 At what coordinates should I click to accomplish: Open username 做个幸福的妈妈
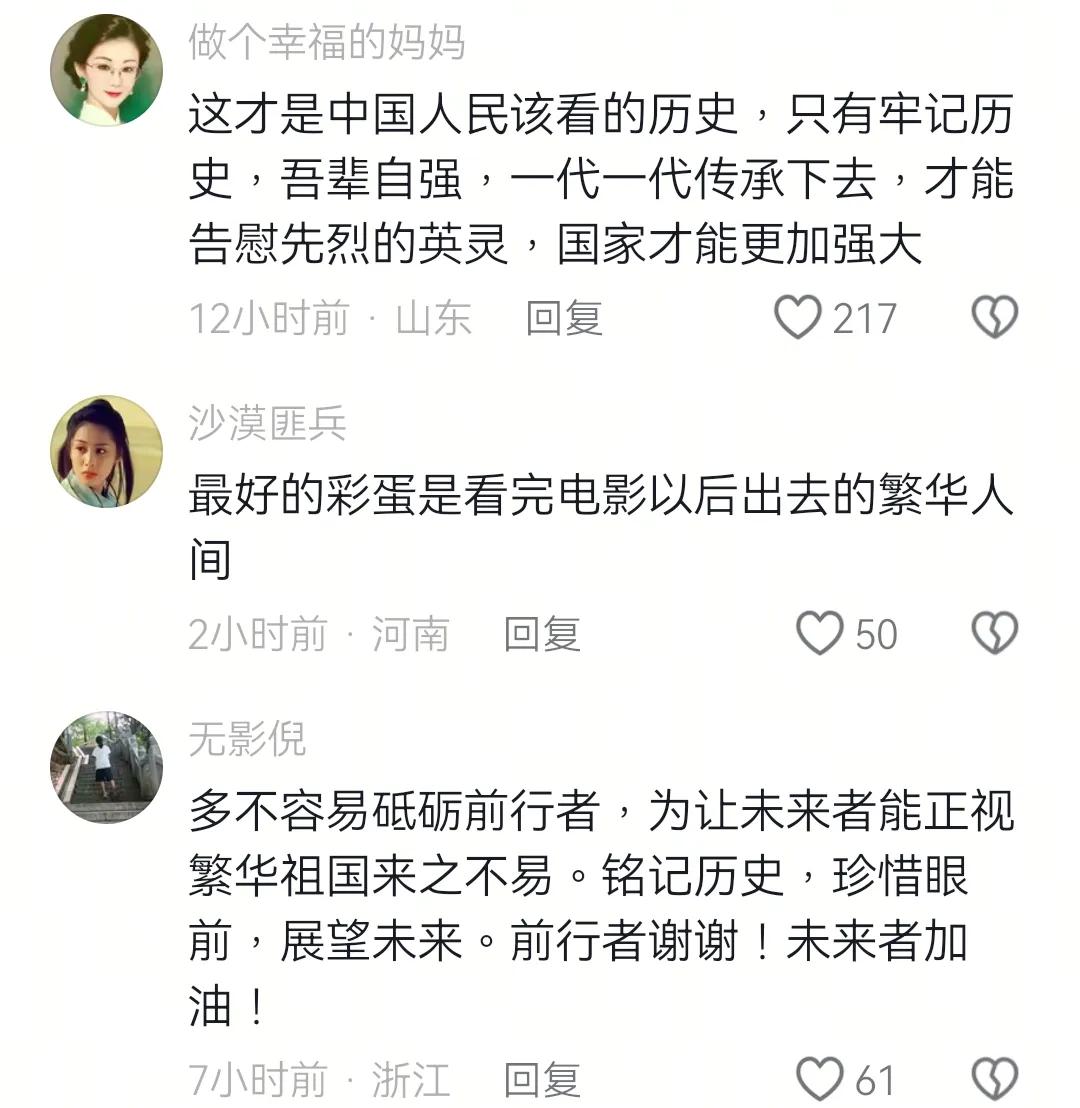[326, 44]
